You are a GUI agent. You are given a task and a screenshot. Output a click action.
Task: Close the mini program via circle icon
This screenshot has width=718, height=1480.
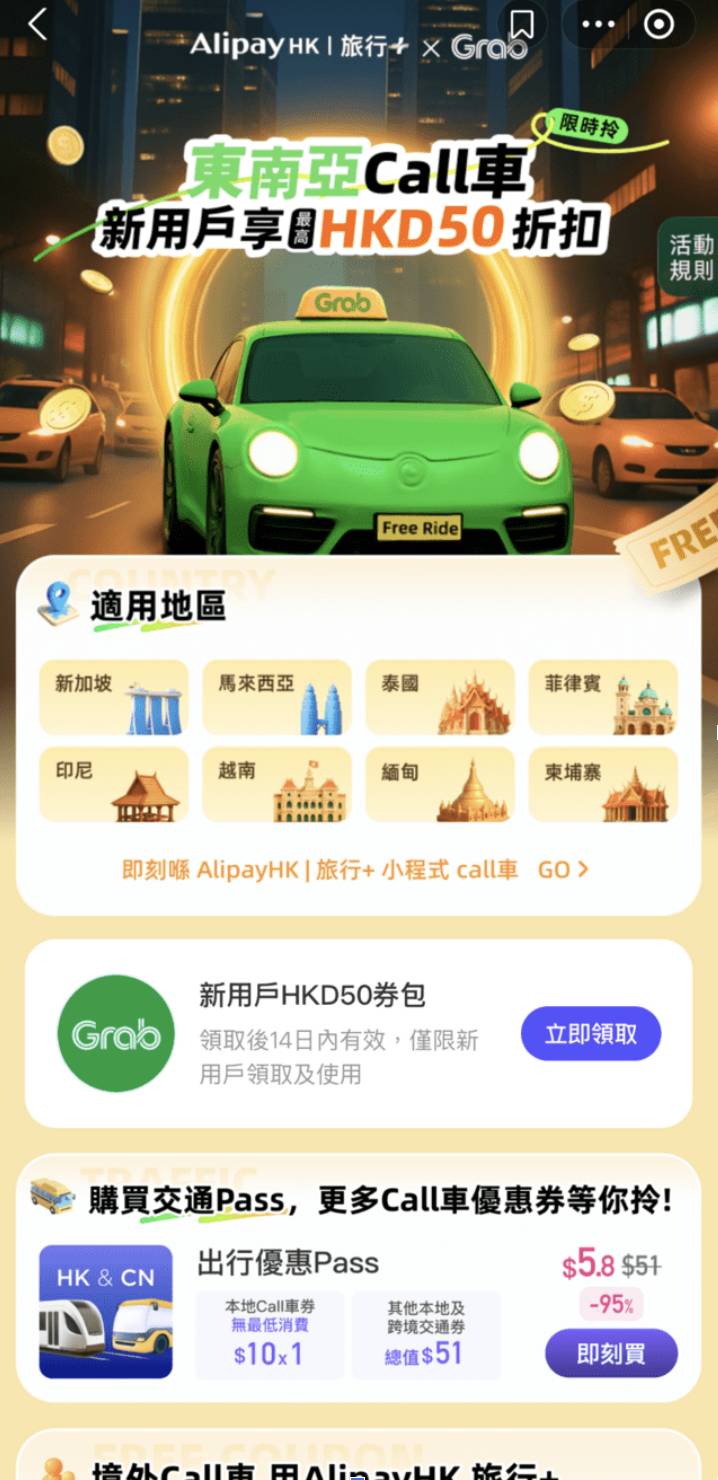(x=659, y=25)
